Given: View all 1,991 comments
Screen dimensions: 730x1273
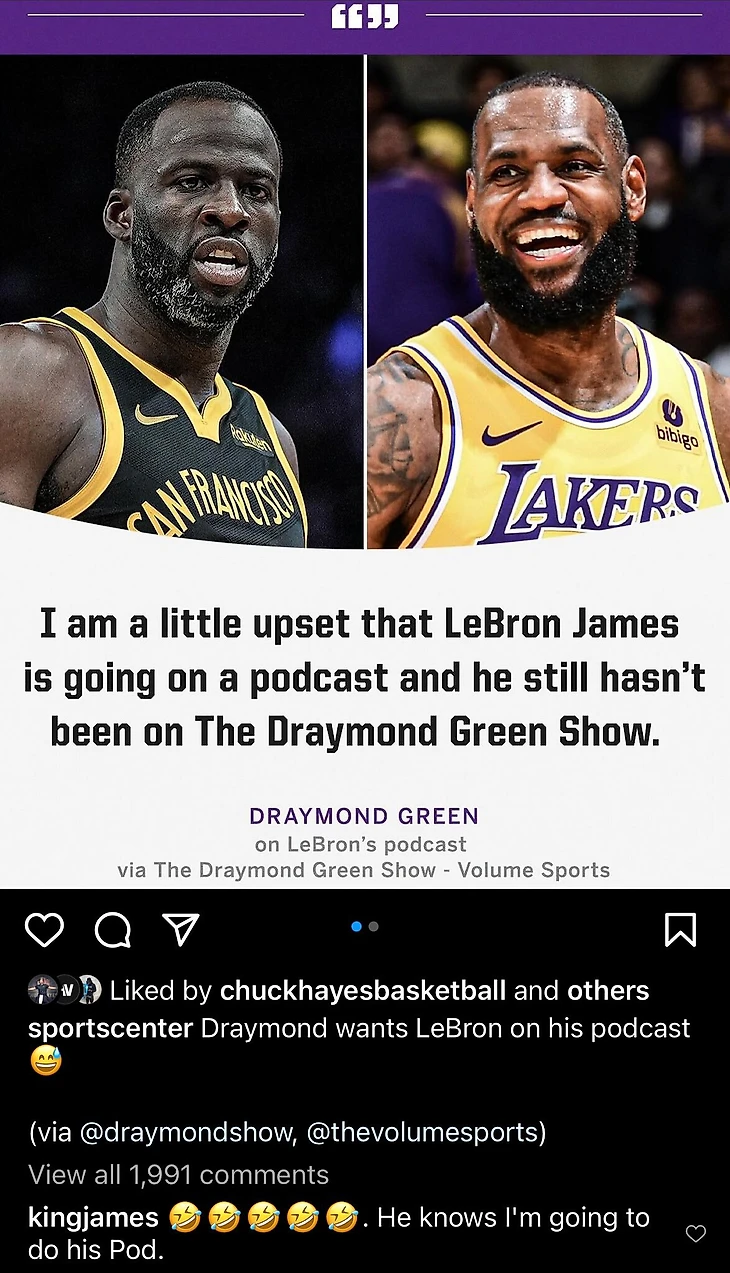Looking at the screenshot, I should (x=178, y=1174).
